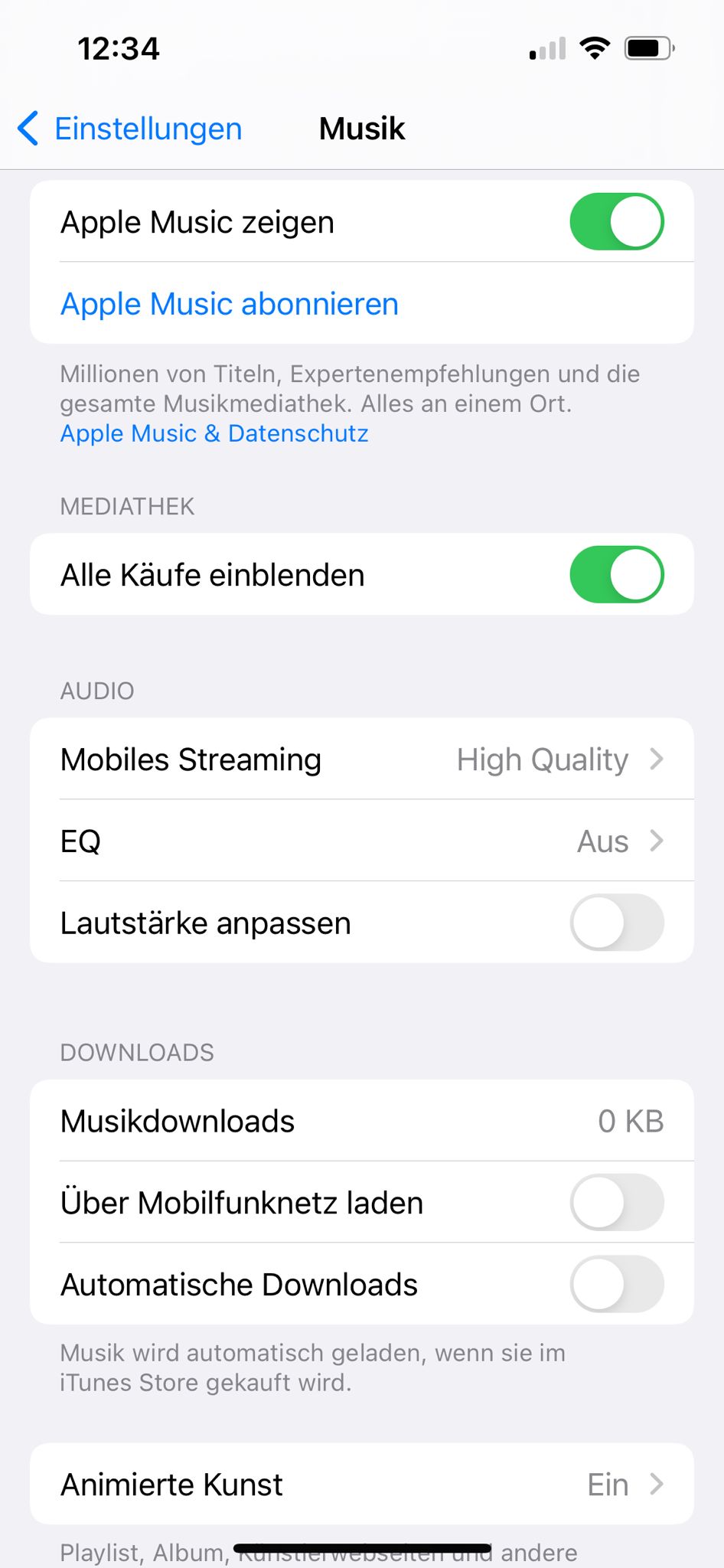Open Musikdownloads row
Screen dimensions: 724x1568
[x=361, y=1121]
